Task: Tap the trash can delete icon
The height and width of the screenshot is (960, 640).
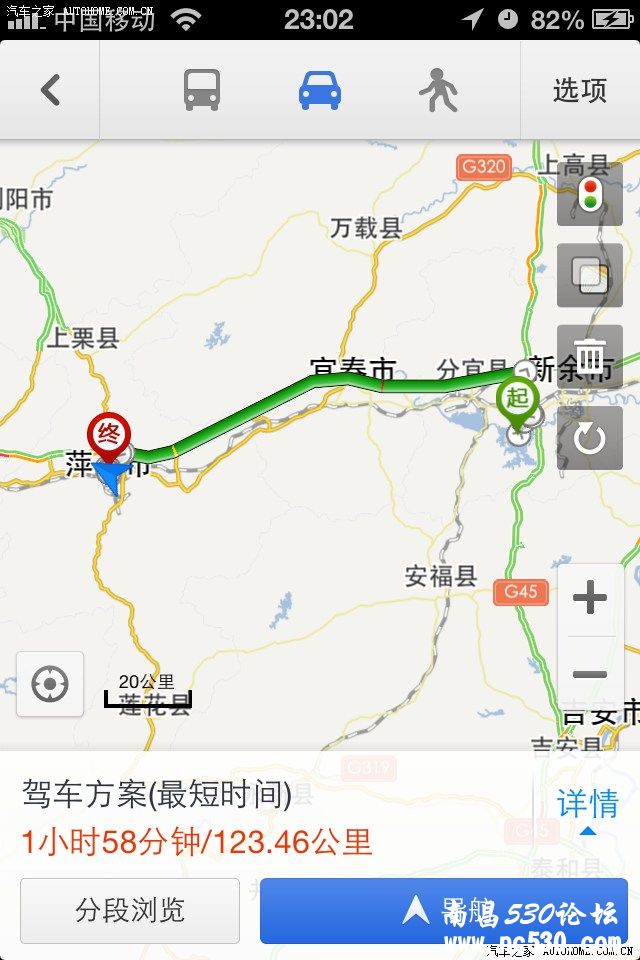Action: (590, 357)
